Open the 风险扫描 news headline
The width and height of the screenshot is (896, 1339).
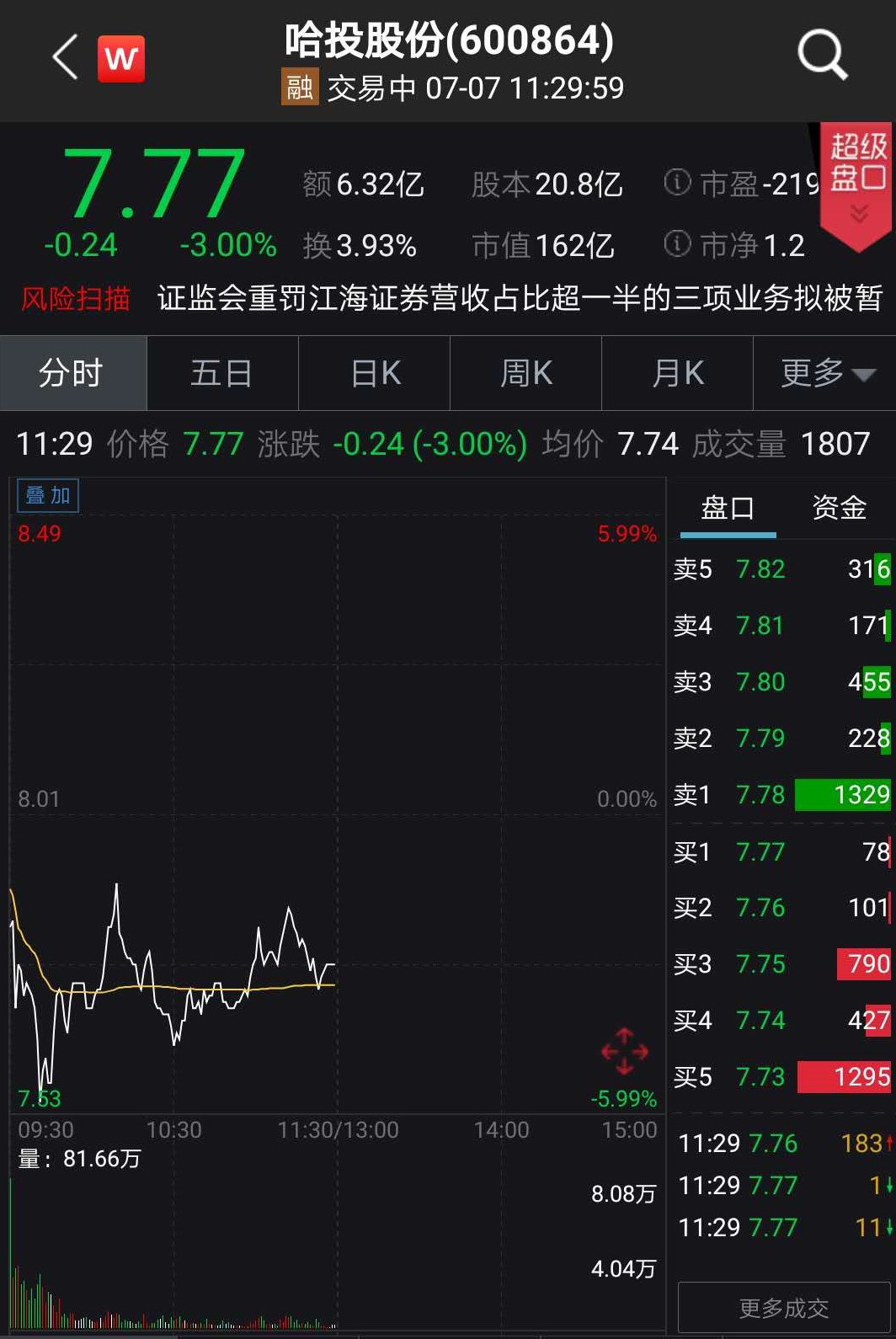pos(519,298)
